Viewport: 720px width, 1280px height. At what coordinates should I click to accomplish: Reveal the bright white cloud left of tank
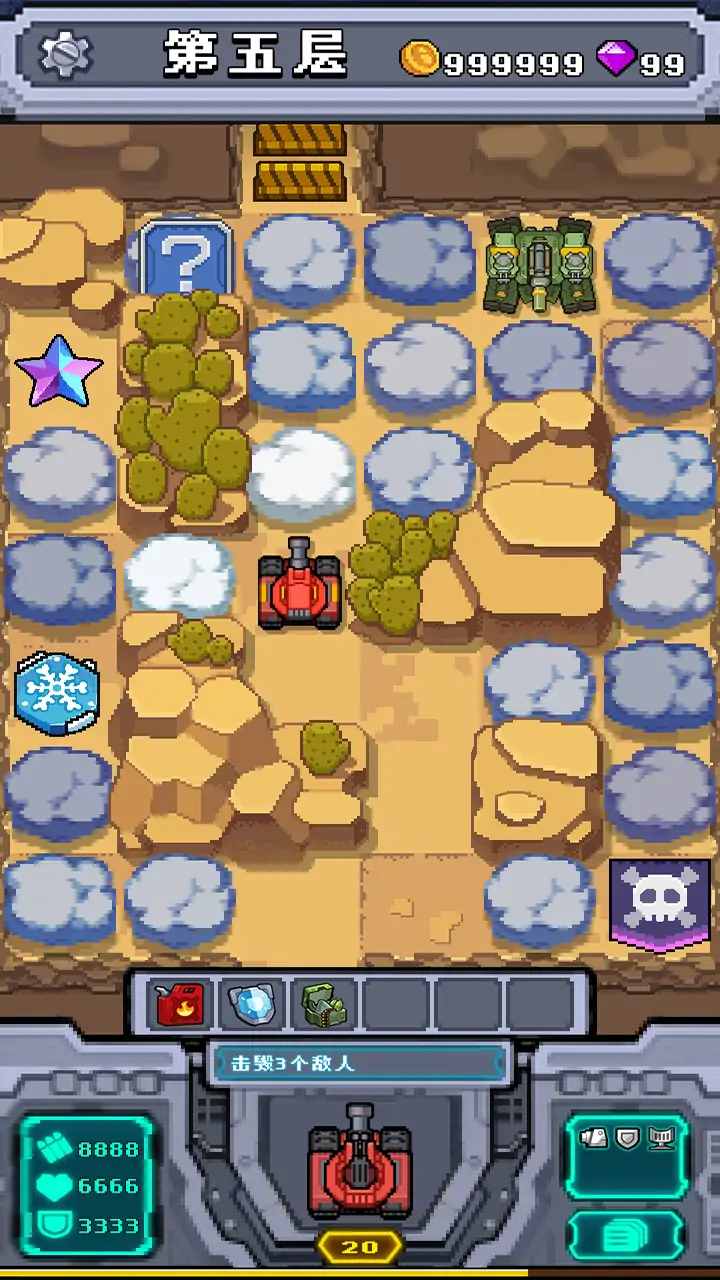click(180, 577)
